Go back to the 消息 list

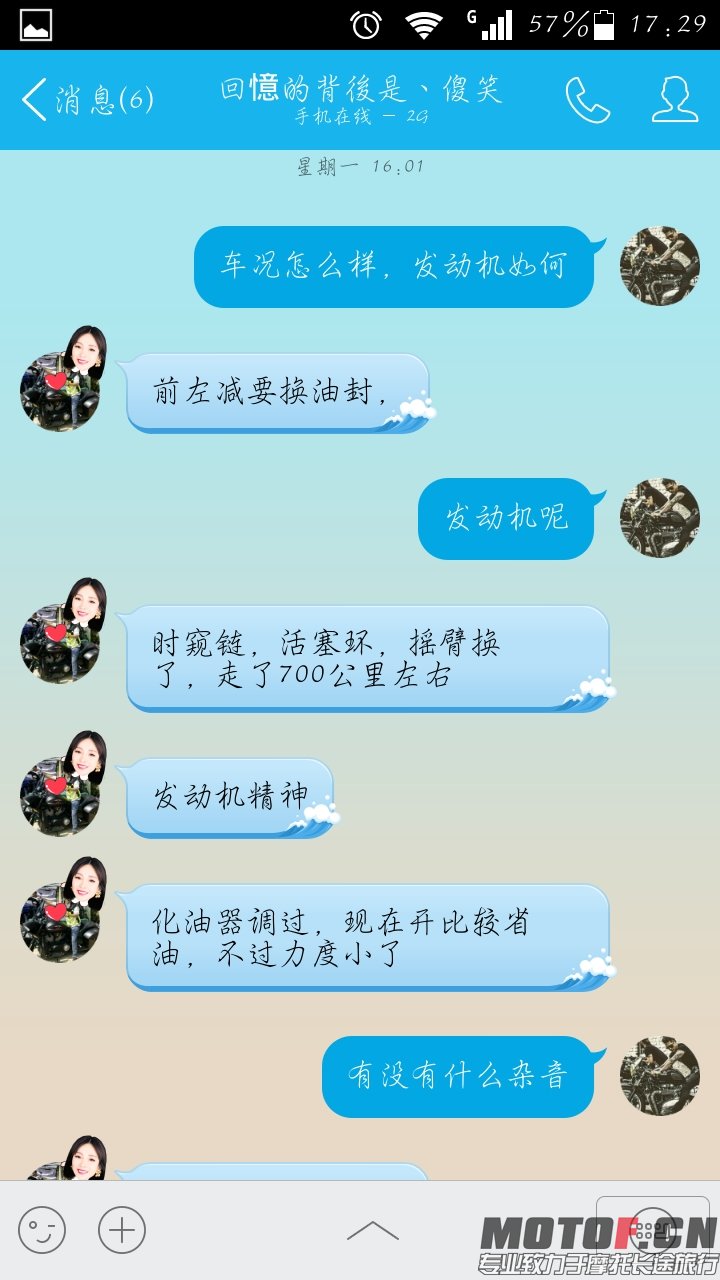(x=85, y=100)
